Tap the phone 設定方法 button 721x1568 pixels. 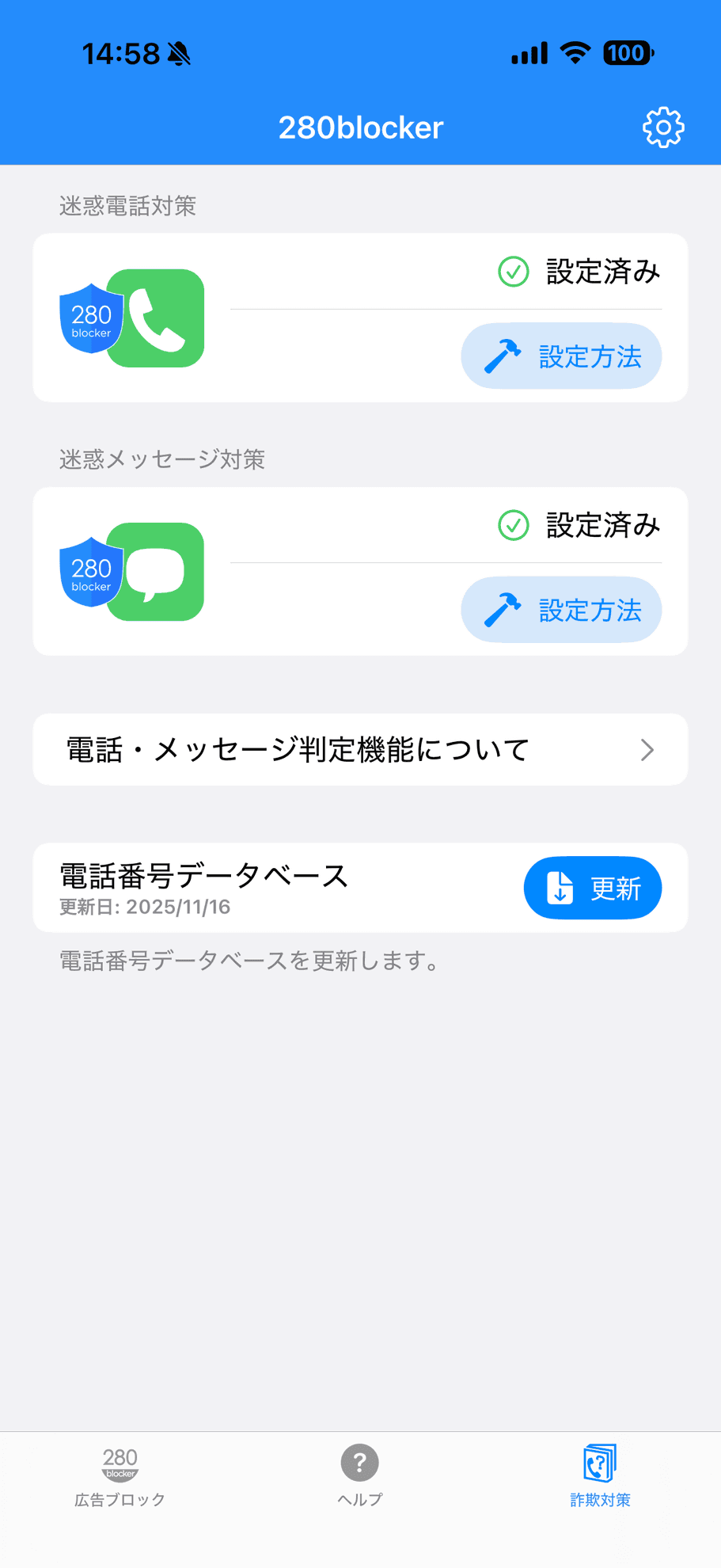click(x=561, y=356)
